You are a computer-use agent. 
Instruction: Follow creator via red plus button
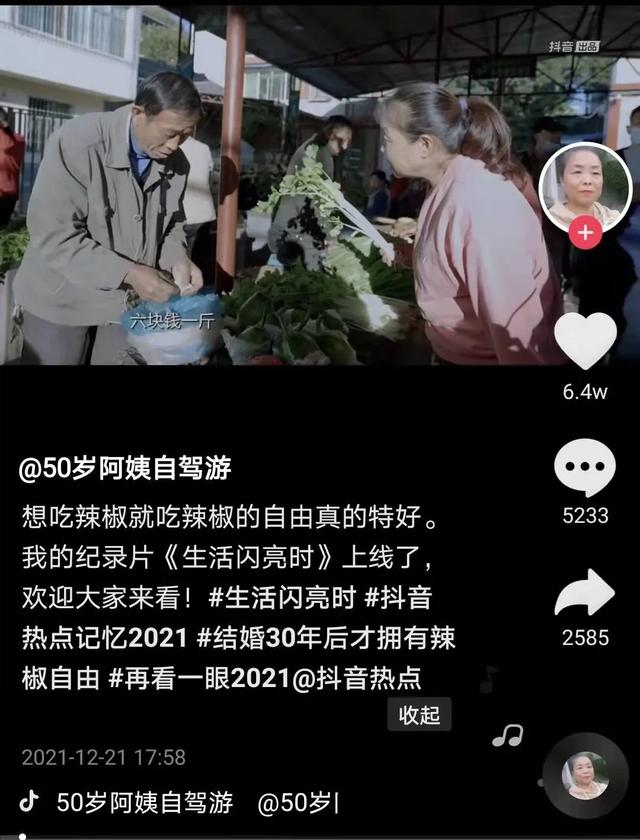pyautogui.click(x=585, y=234)
